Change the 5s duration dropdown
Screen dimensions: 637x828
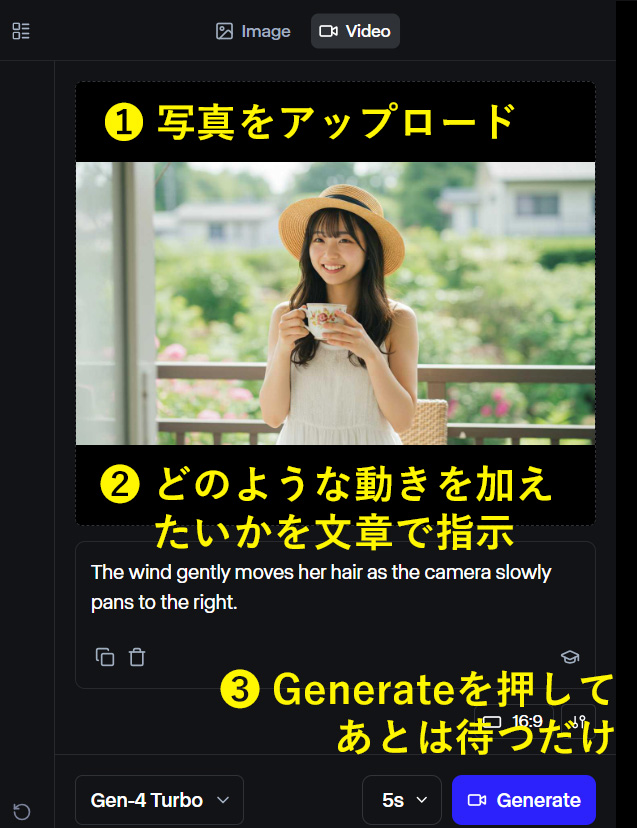(x=402, y=800)
